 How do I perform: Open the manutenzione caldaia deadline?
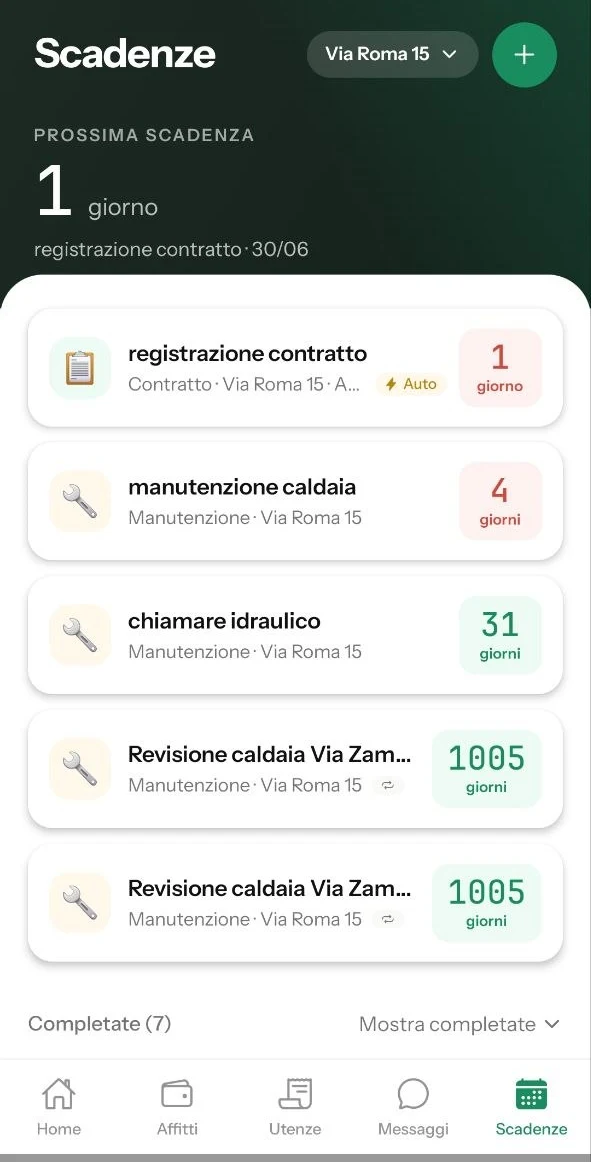[295, 501]
